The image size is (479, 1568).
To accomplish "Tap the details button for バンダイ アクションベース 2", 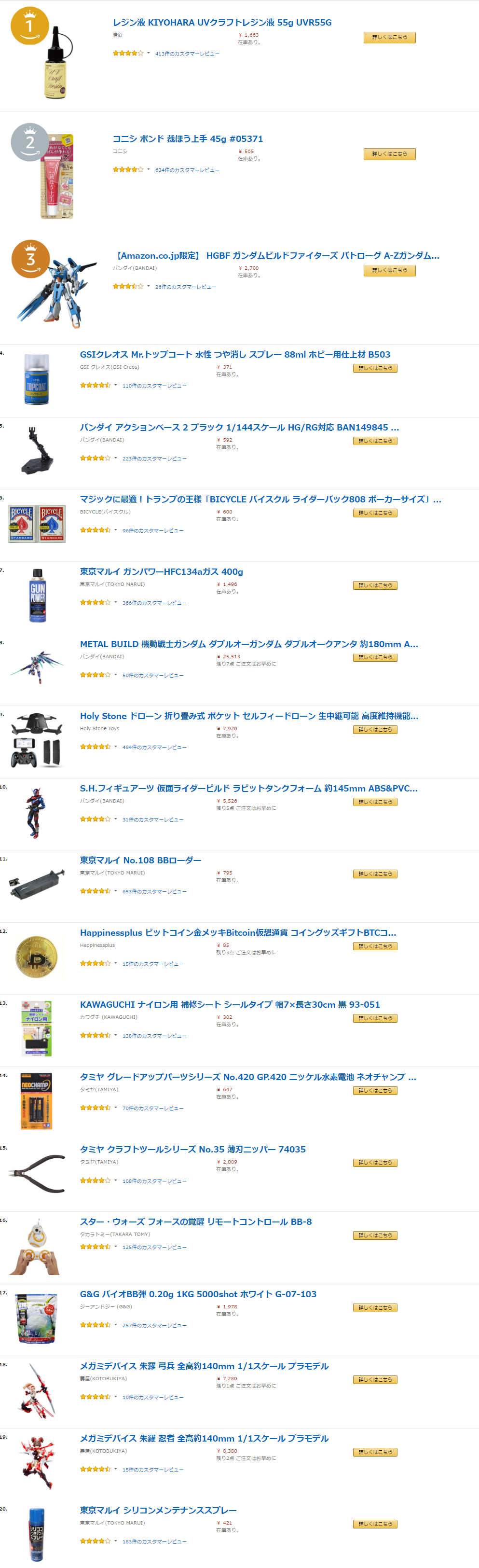I will pos(374,441).
